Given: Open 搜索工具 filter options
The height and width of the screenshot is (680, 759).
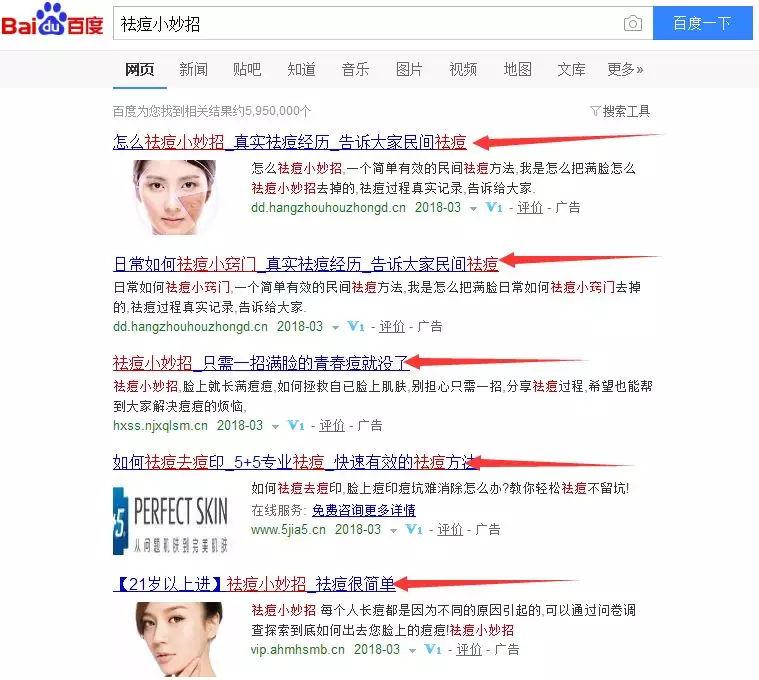Looking at the screenshot, I should pos(620,111).
